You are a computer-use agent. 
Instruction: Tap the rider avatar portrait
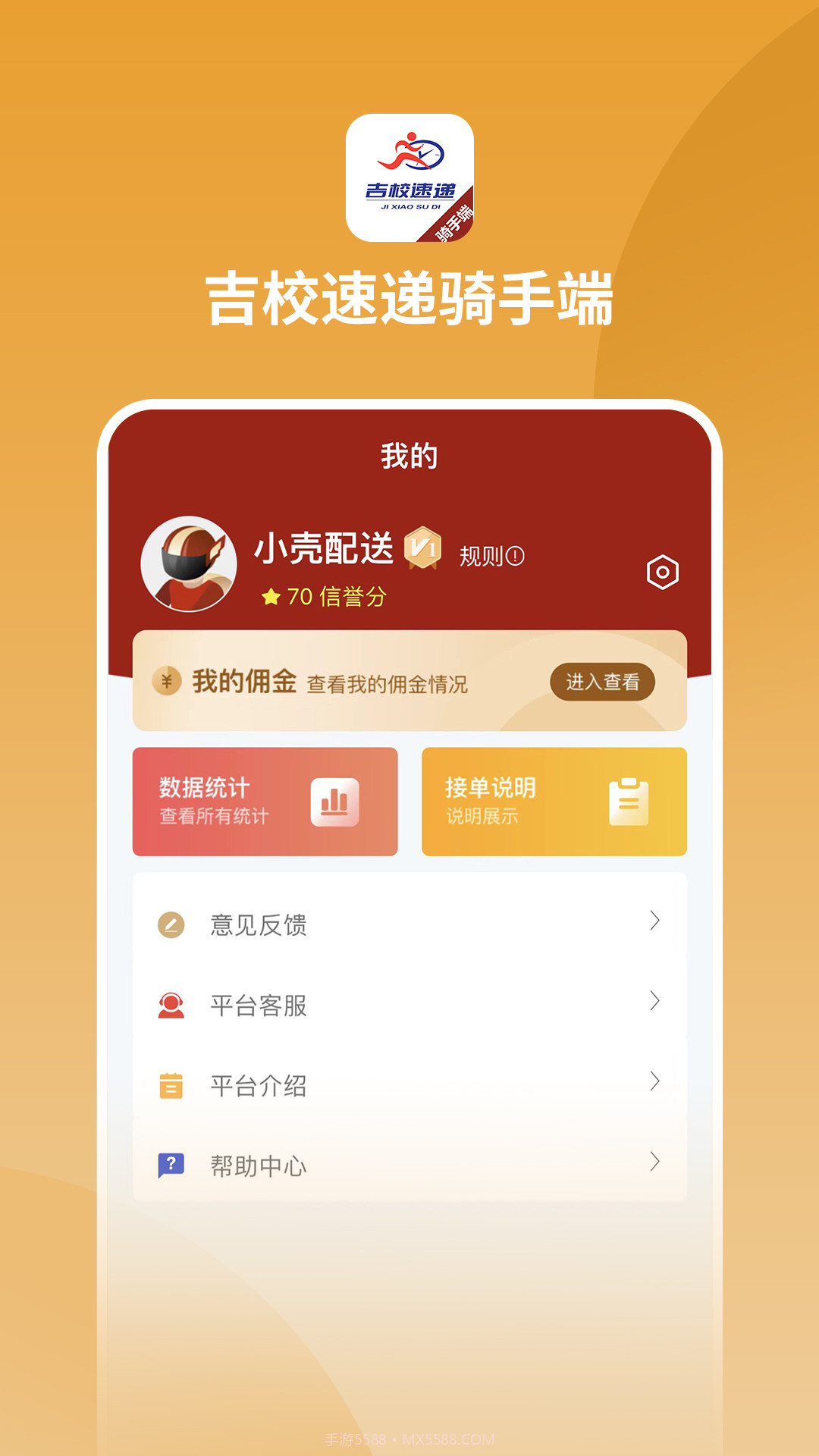click(x=188, y=565)
